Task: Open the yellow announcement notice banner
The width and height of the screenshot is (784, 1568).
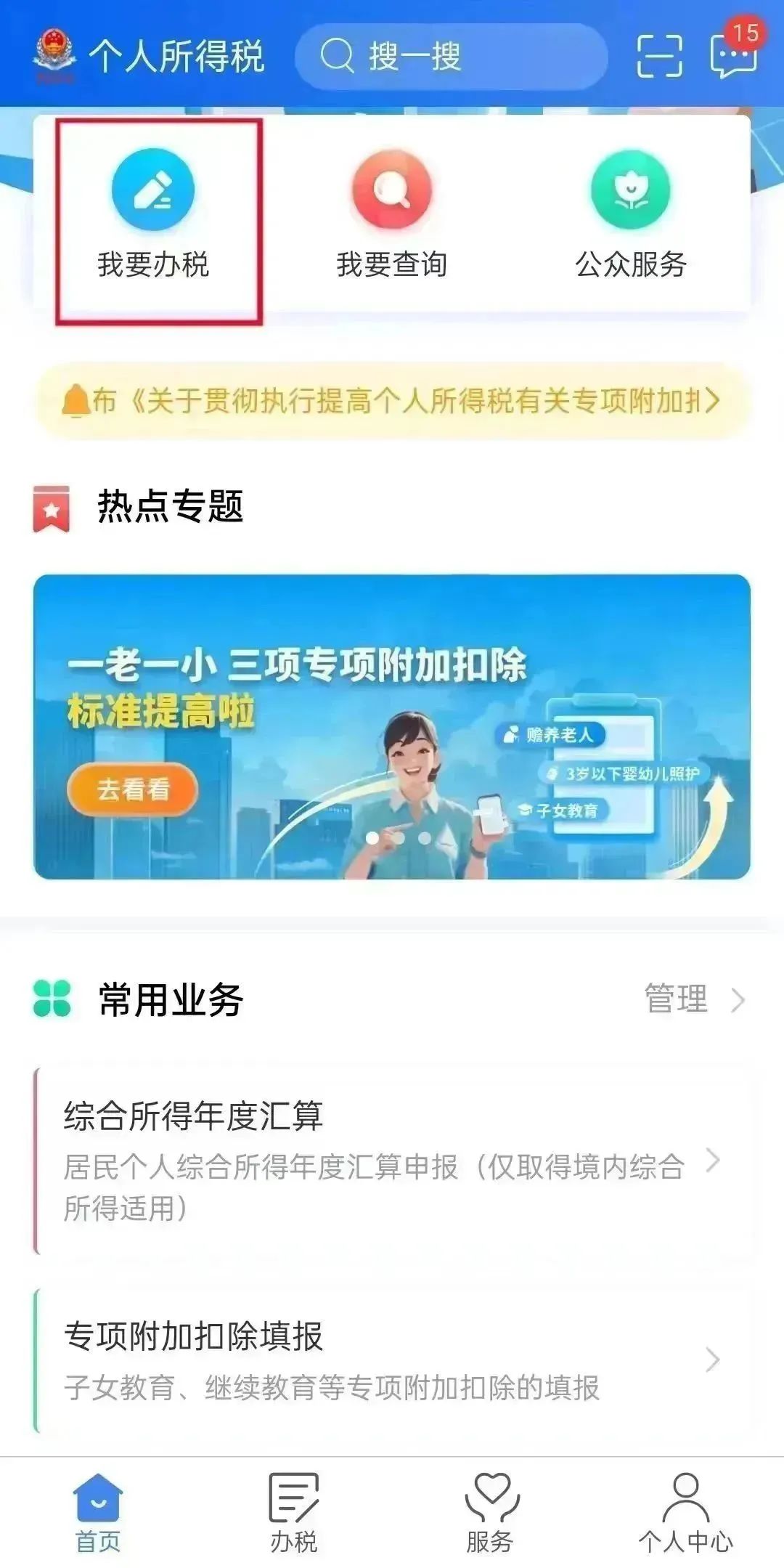Action: pyautogui.click(x=392, y=400)
